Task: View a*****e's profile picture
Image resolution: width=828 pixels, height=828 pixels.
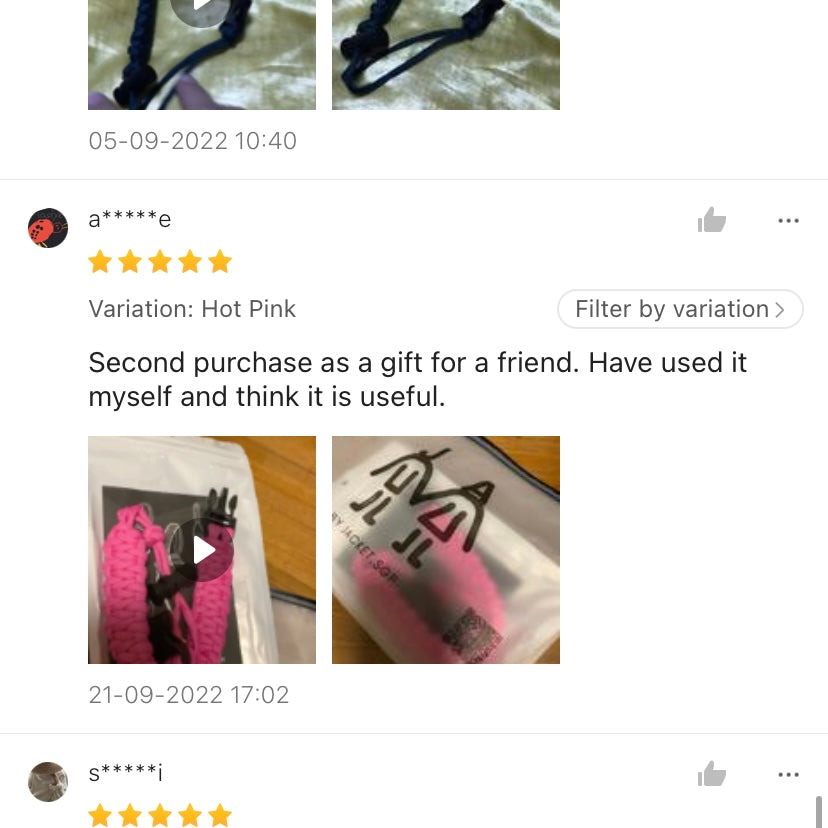Action: (48, 228)
